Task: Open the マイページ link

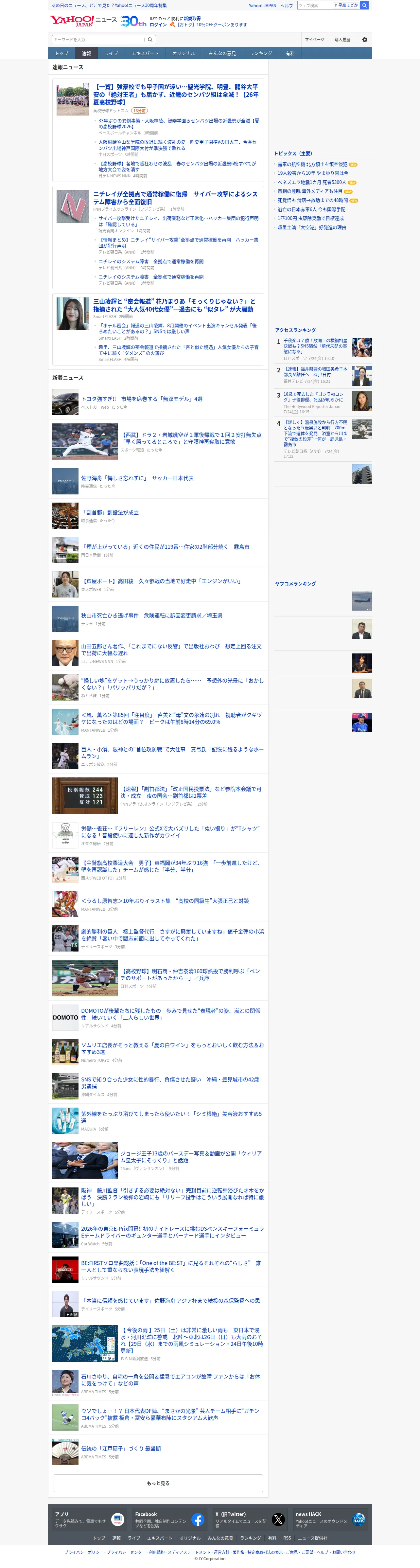Action: (314, 40)
